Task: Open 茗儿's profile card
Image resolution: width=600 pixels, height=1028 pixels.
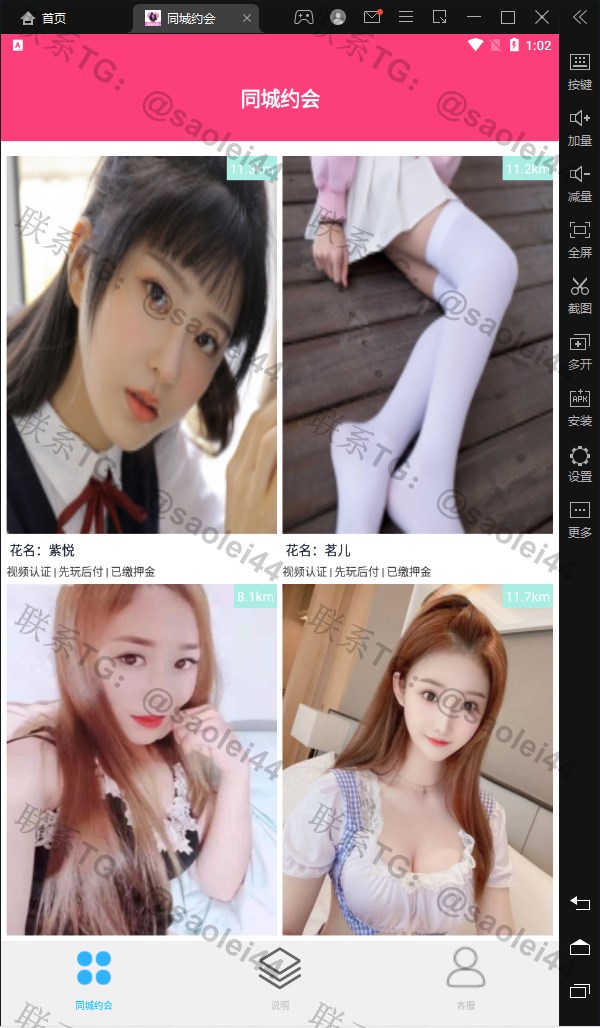Action: coord(417,345)
